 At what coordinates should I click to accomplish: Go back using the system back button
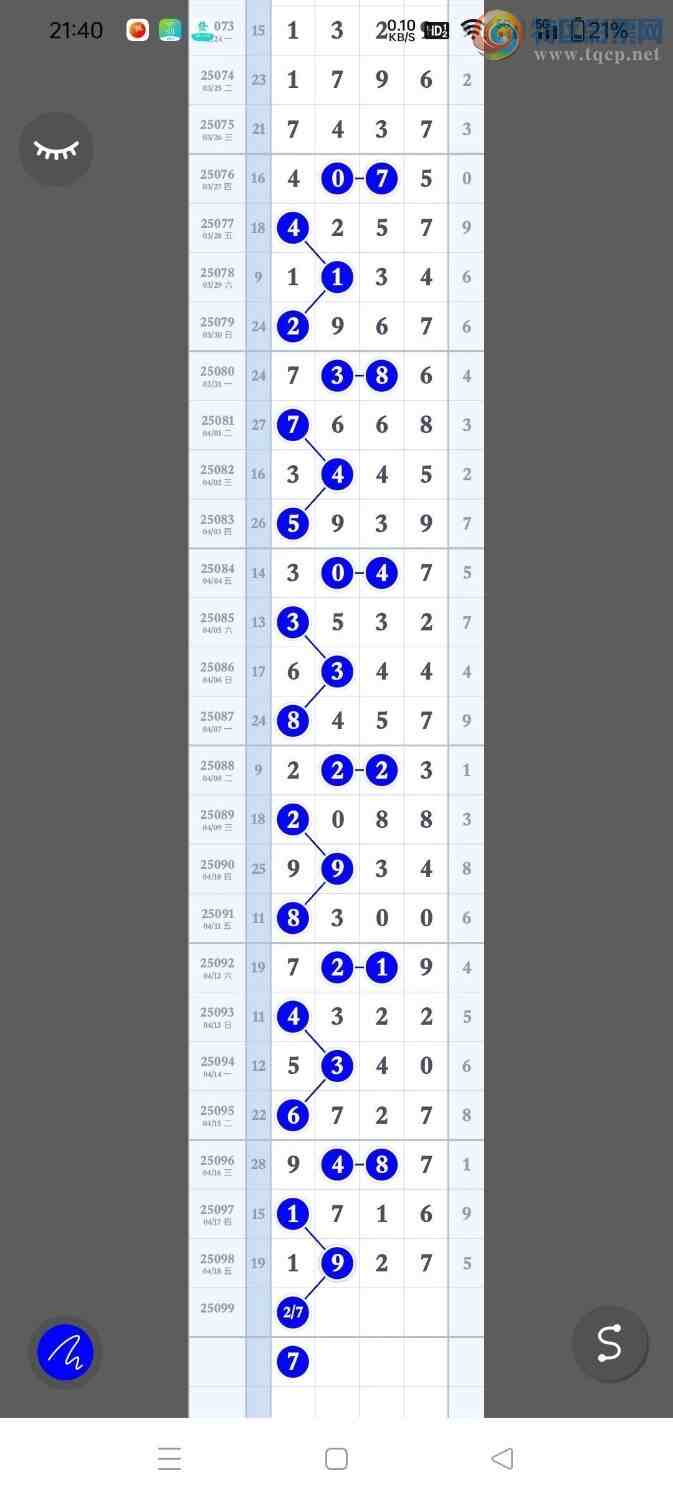502,1459
